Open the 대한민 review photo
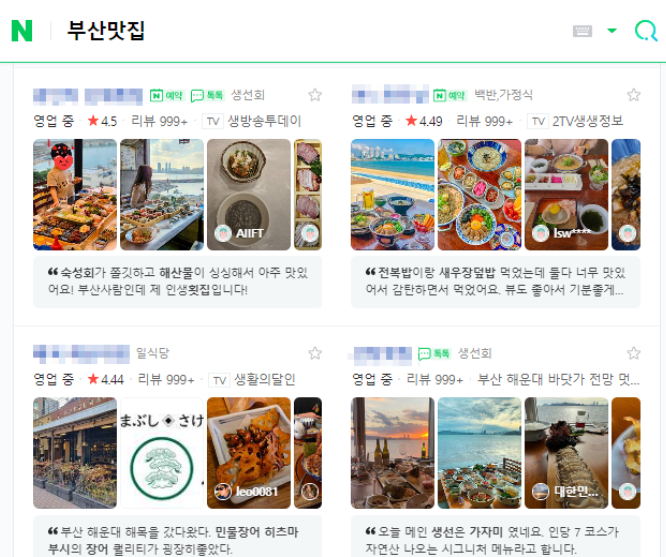 [x=566, y=452]
